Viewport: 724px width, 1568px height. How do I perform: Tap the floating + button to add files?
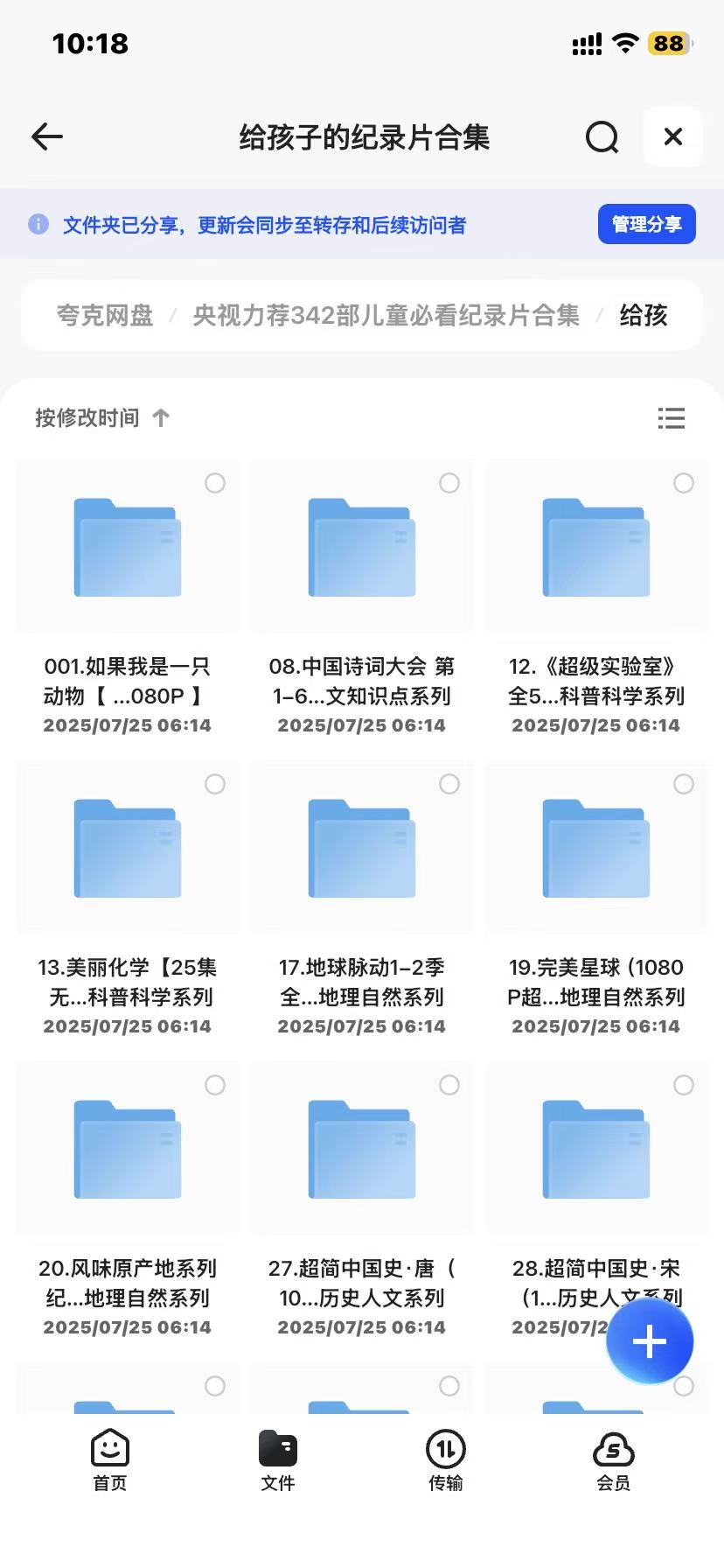click(649, 1340)
